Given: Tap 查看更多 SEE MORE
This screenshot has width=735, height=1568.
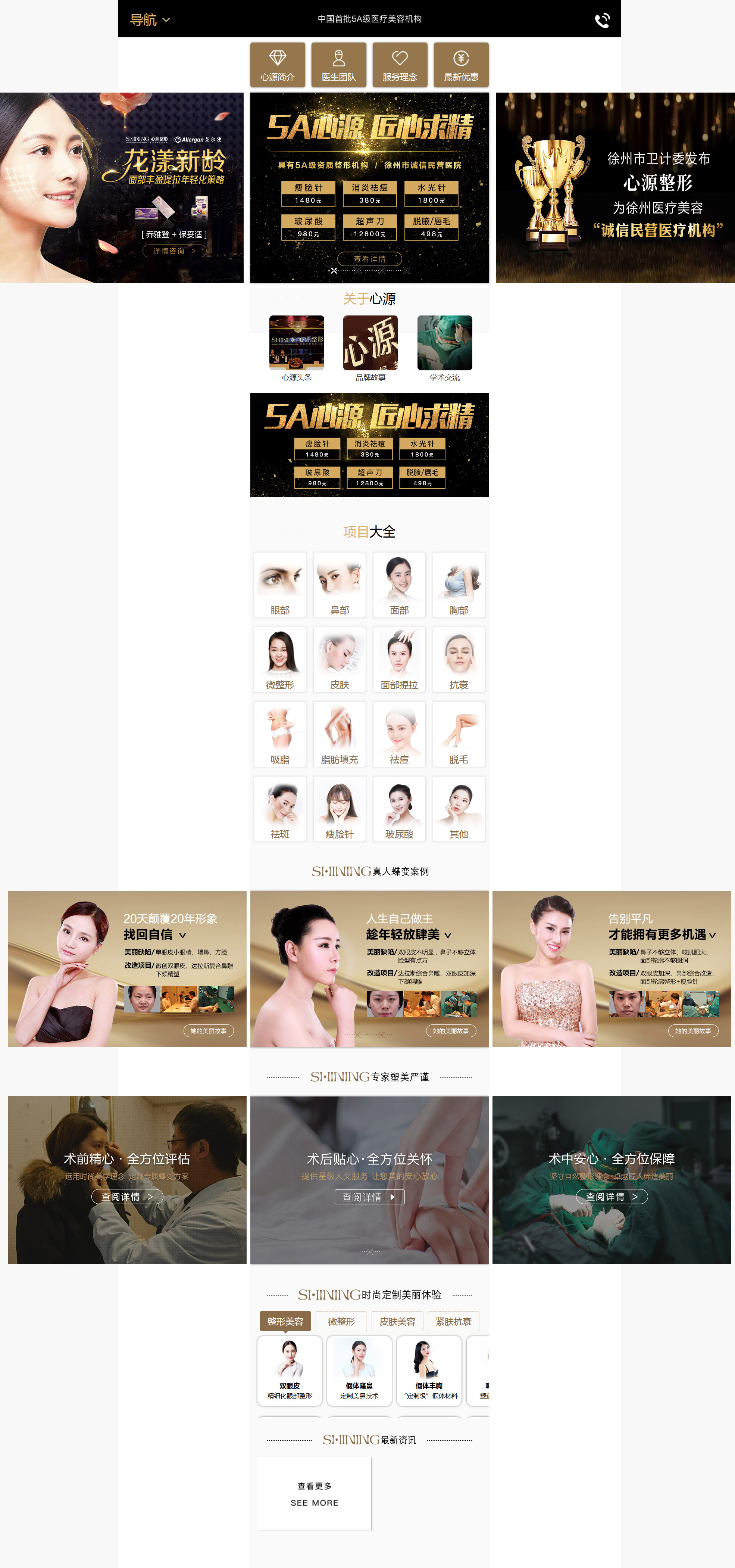Looking at the screenshot, I should (x=314, y=1494).
